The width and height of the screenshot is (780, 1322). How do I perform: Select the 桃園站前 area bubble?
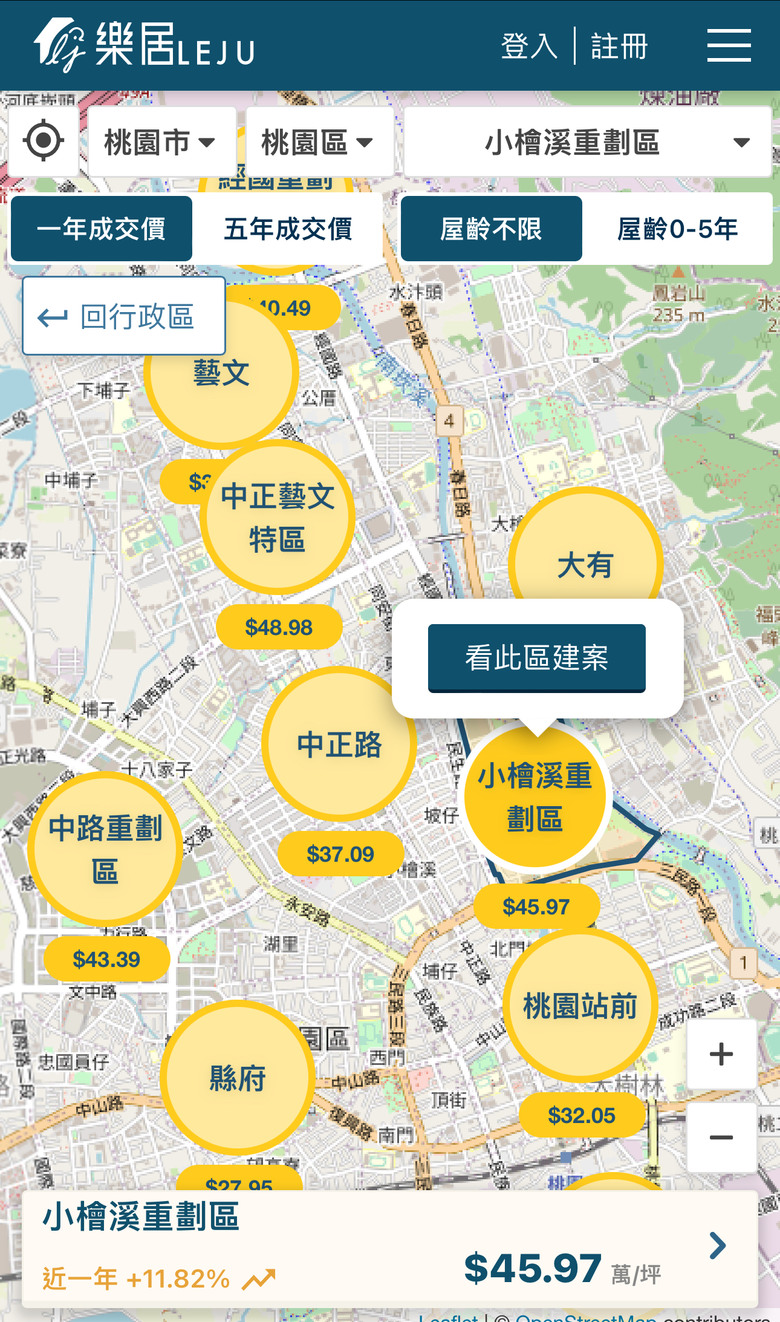580,1006
